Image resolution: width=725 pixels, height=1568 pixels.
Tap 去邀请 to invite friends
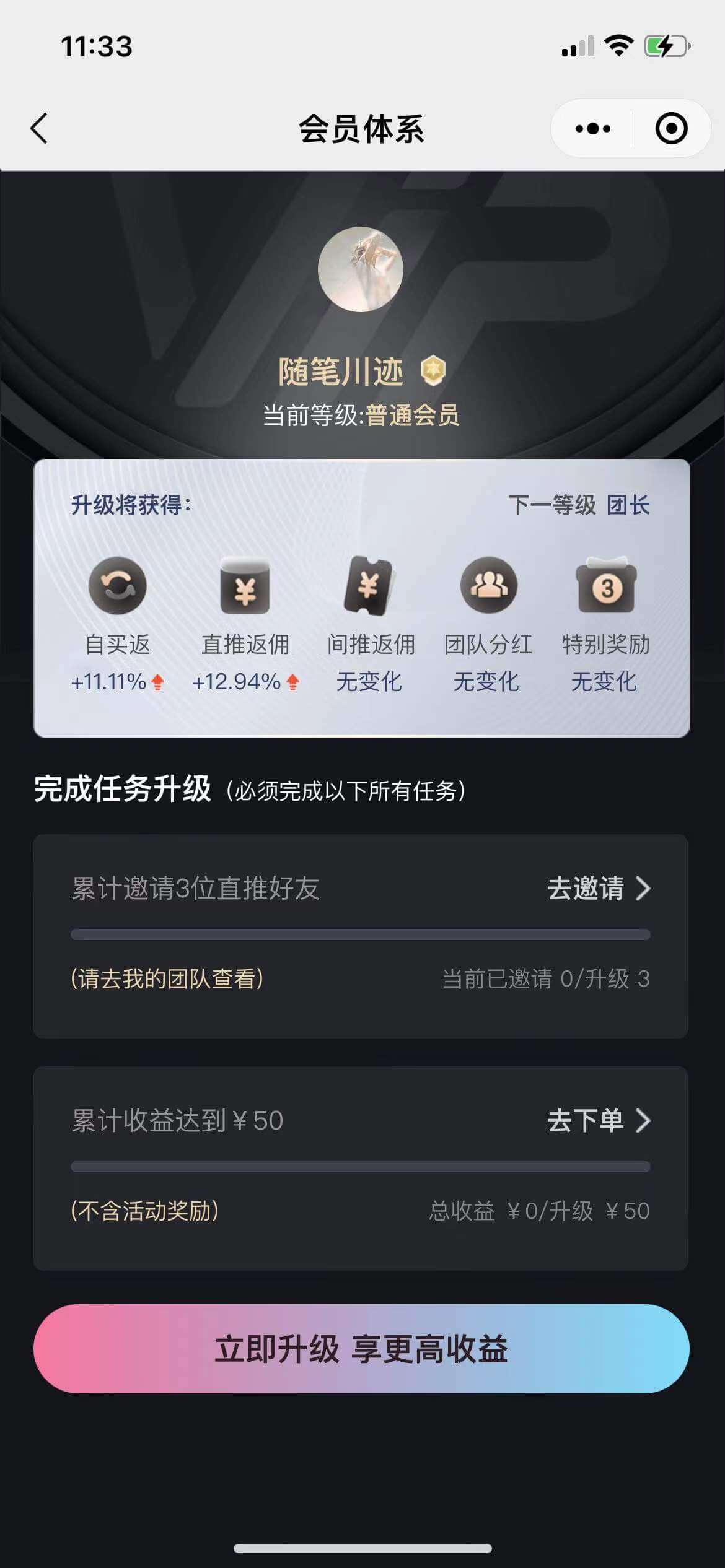click(598, 889)
